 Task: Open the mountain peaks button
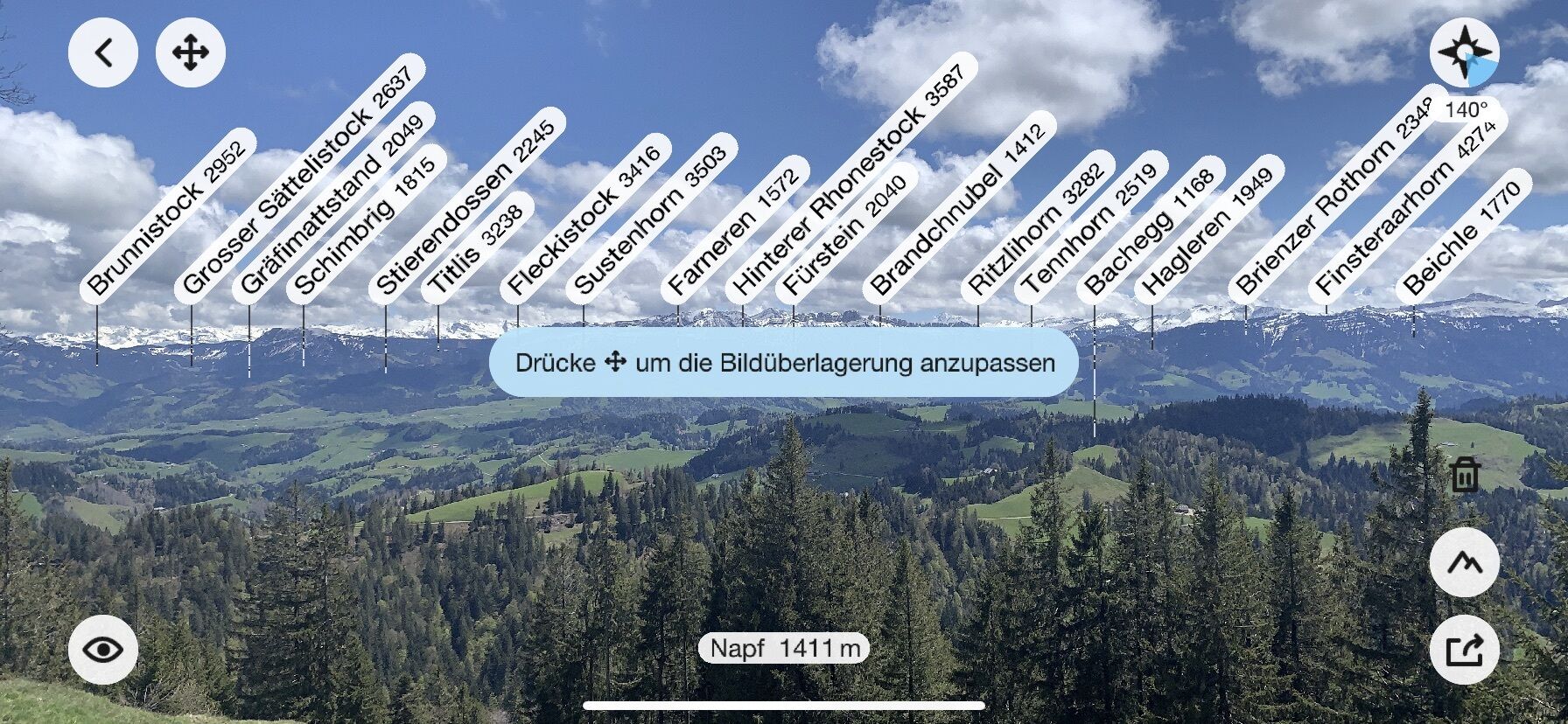[x=1465, y=563]
